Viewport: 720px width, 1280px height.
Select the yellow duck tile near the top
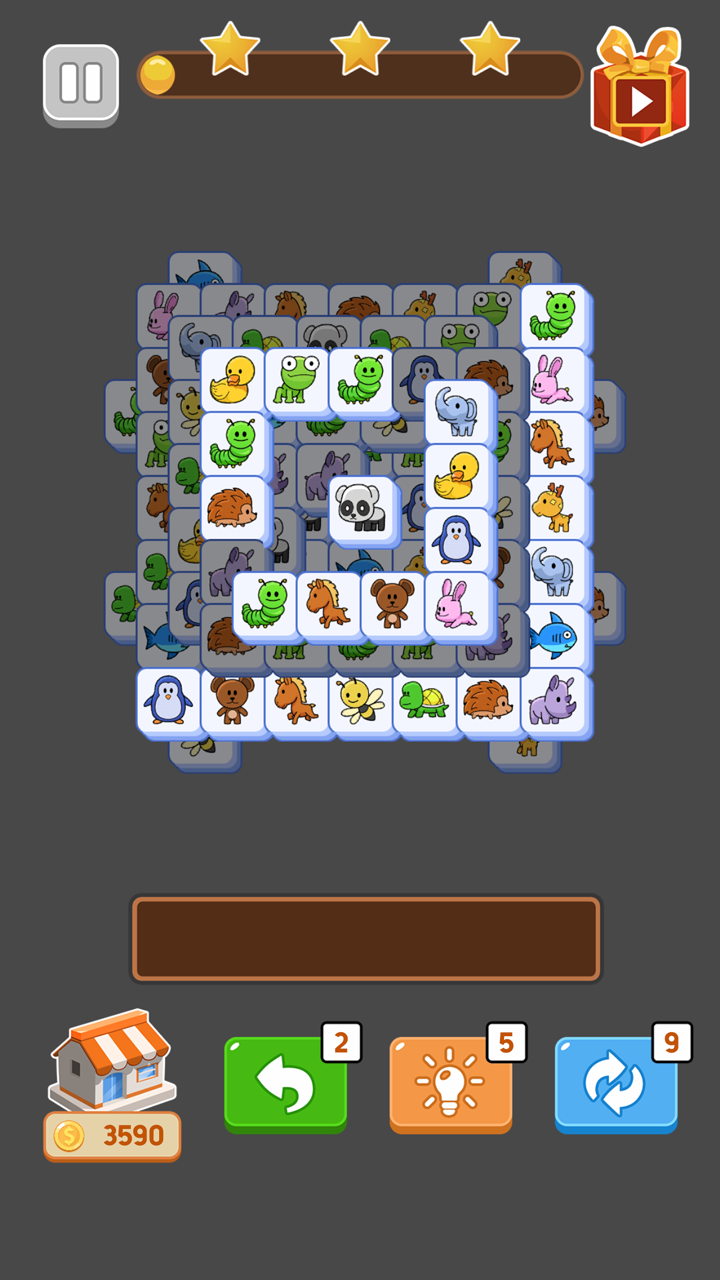[x=232, y=381]
